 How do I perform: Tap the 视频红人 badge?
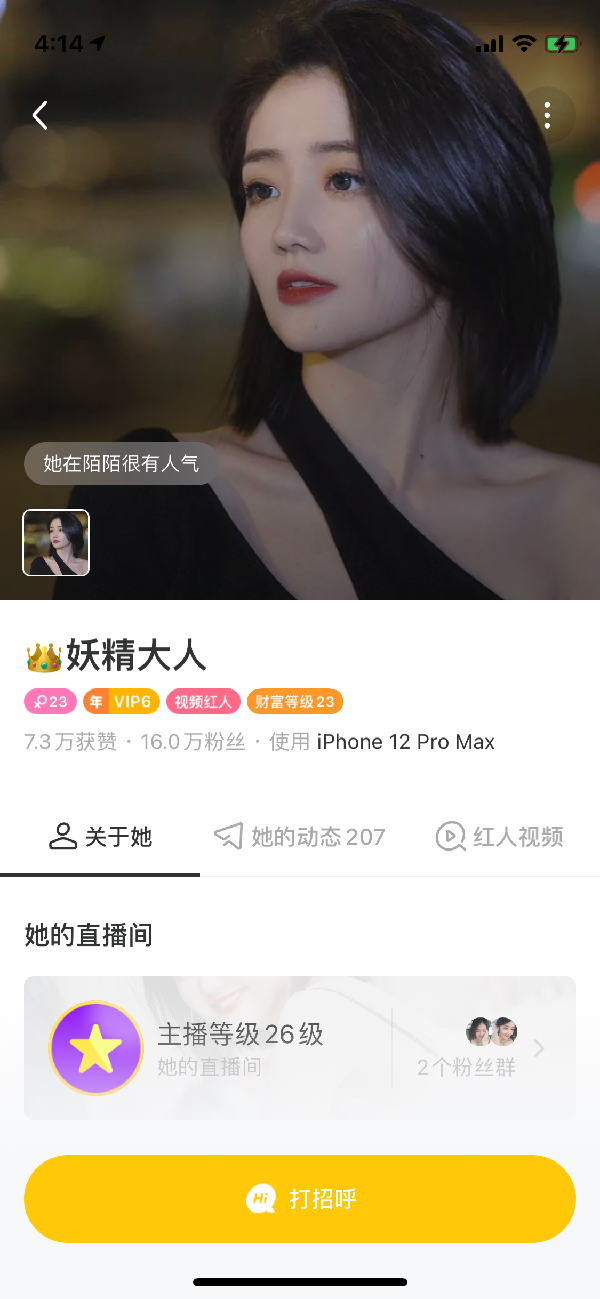coord(203,702)
